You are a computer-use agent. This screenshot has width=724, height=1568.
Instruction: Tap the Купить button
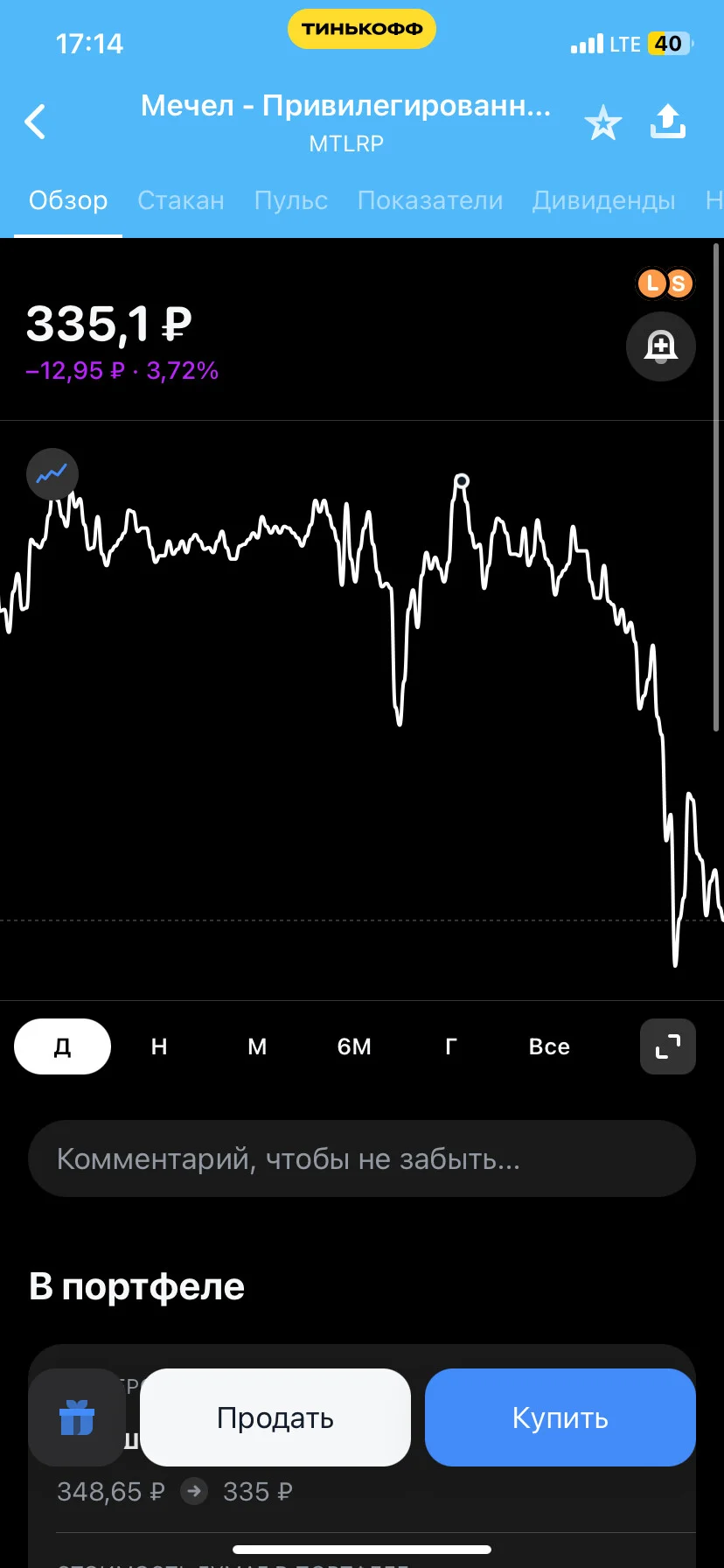point(560,1417)
